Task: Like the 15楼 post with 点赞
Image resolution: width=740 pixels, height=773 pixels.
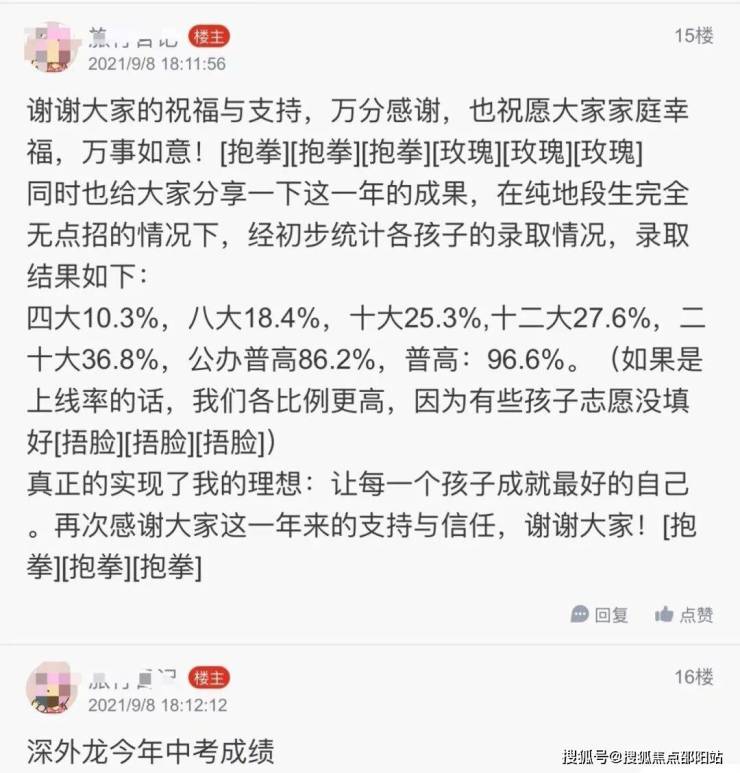Action: point(685,615)
